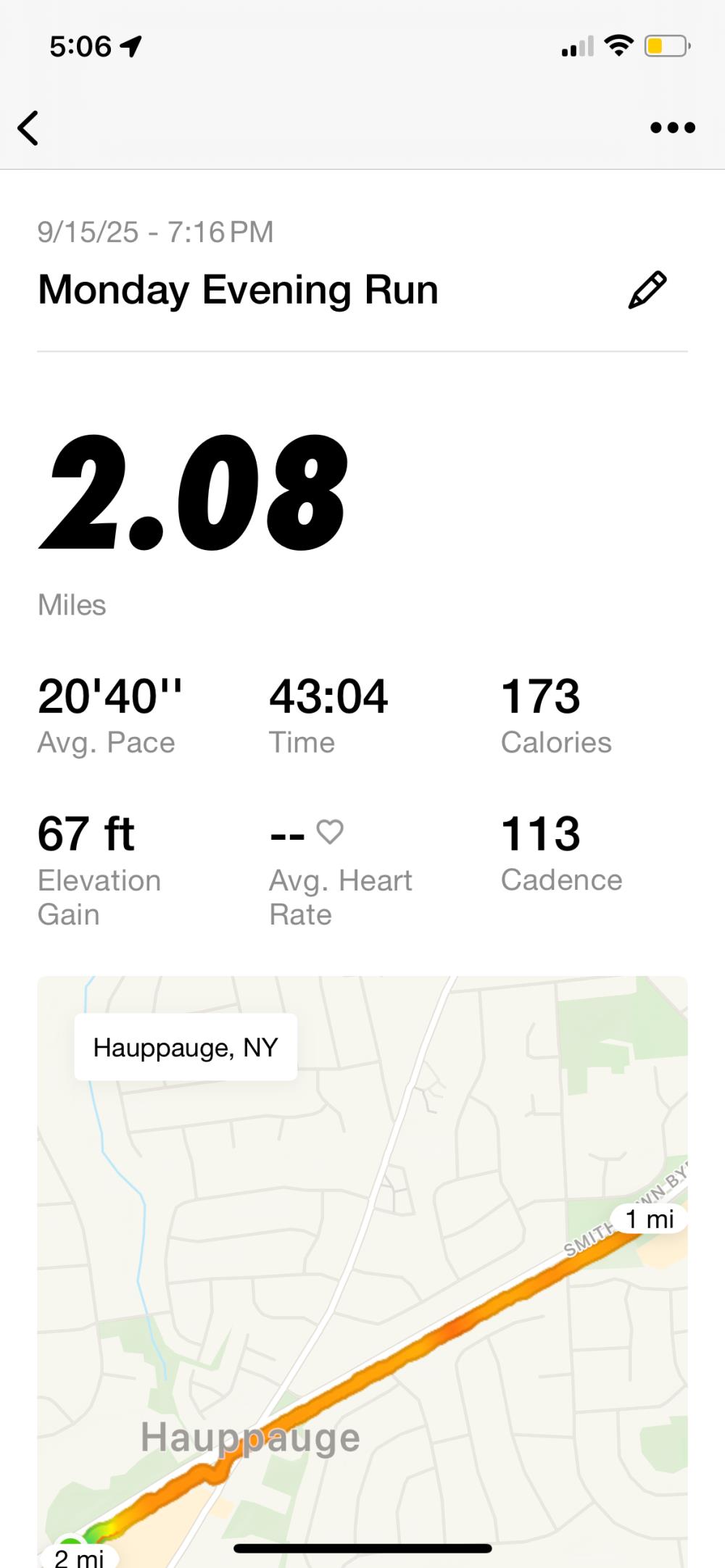
Task: Go back to the previous screen
Action: [28, 128]
